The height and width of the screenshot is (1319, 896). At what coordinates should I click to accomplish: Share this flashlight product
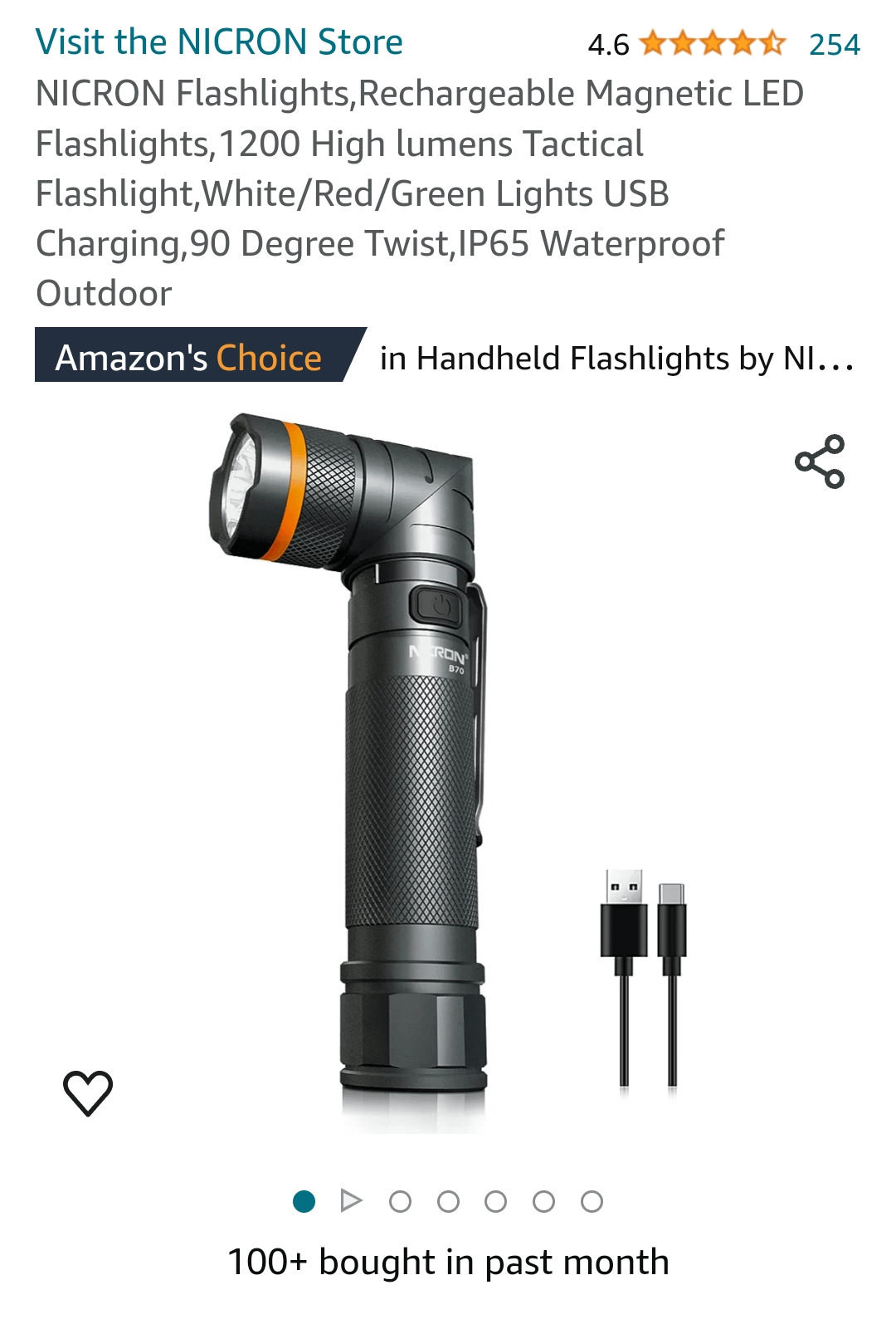pos(820,462)
